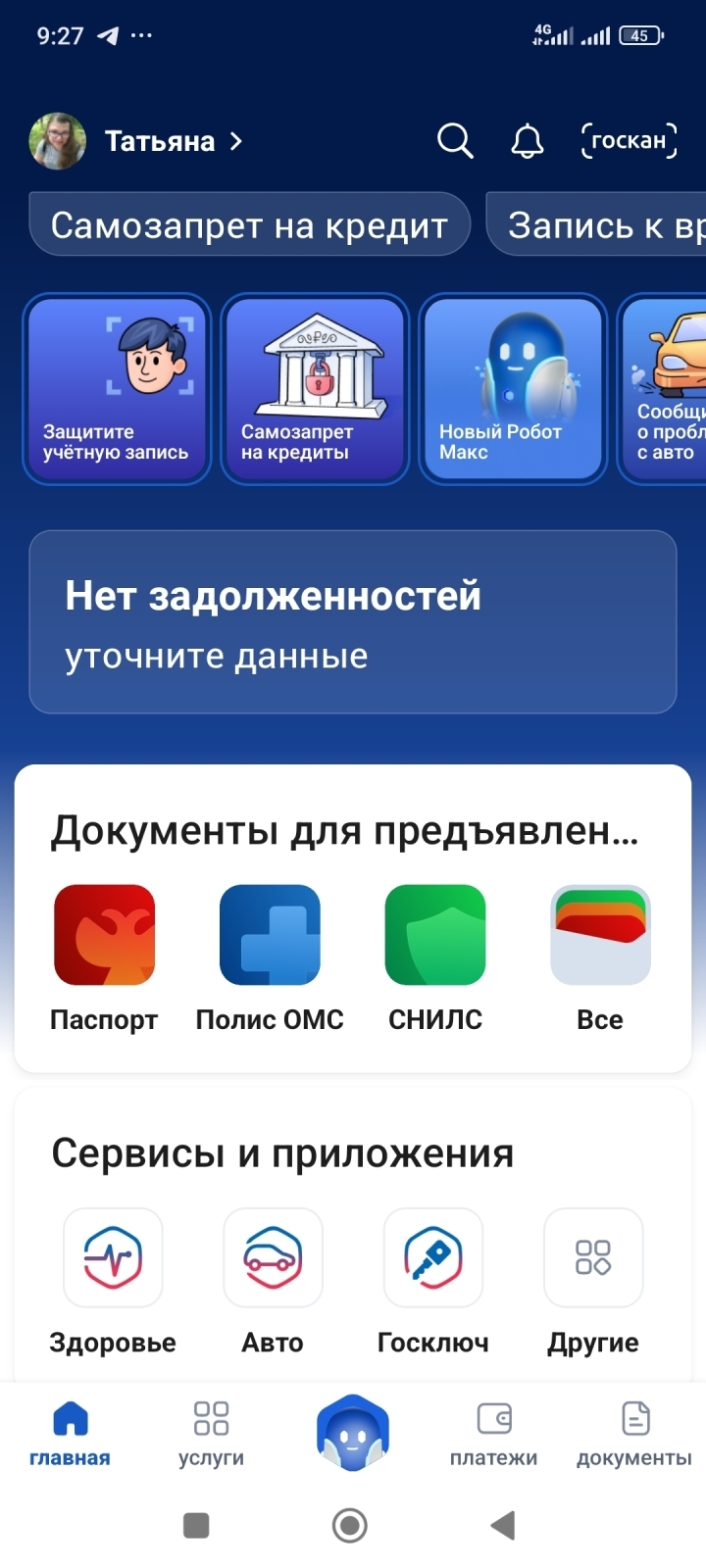Open the Здоровье service
The height and width of the screenshot is (1568, 706).
(113, 1280)
